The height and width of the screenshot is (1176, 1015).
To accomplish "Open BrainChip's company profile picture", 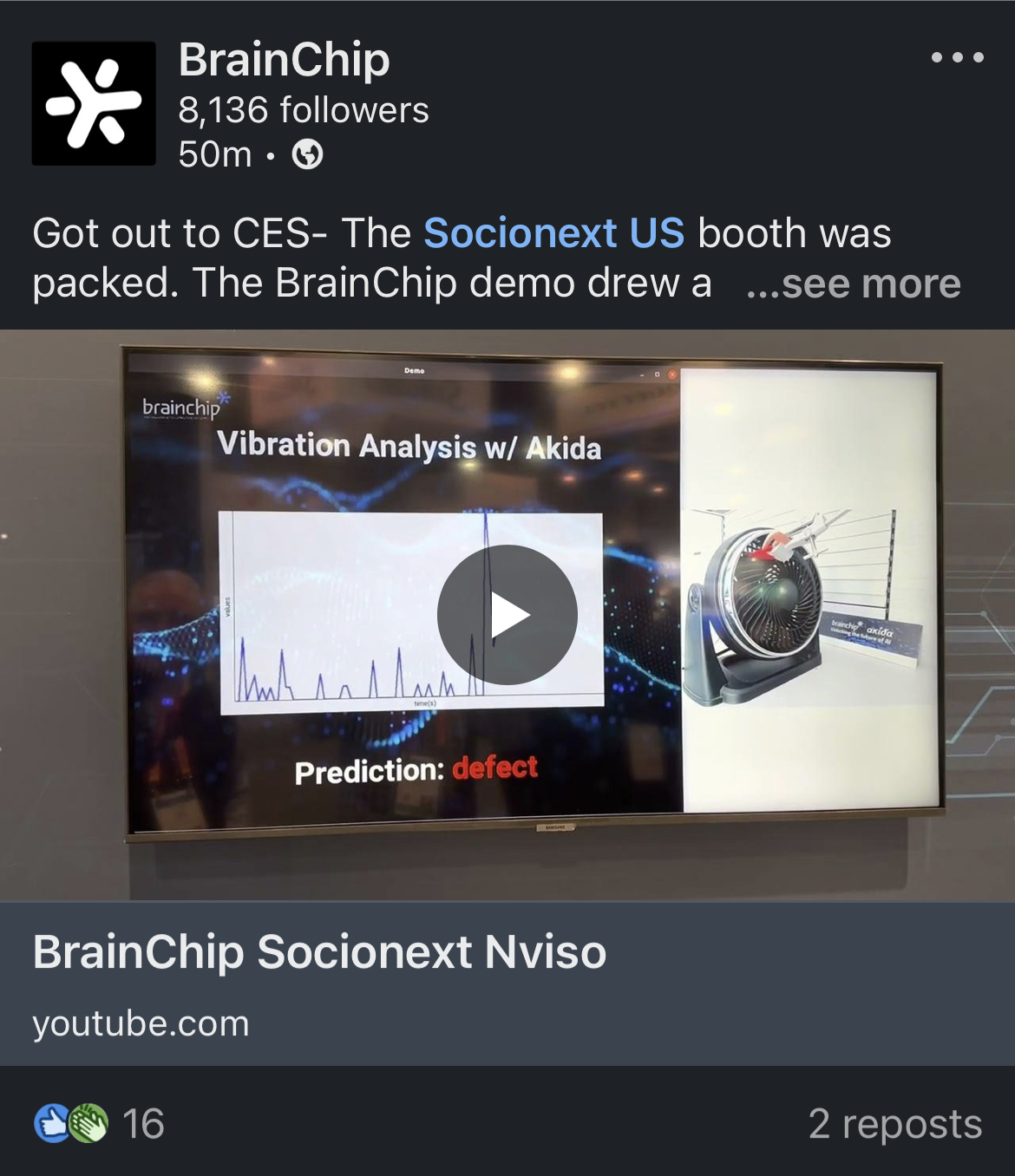I will click(94, 103).
